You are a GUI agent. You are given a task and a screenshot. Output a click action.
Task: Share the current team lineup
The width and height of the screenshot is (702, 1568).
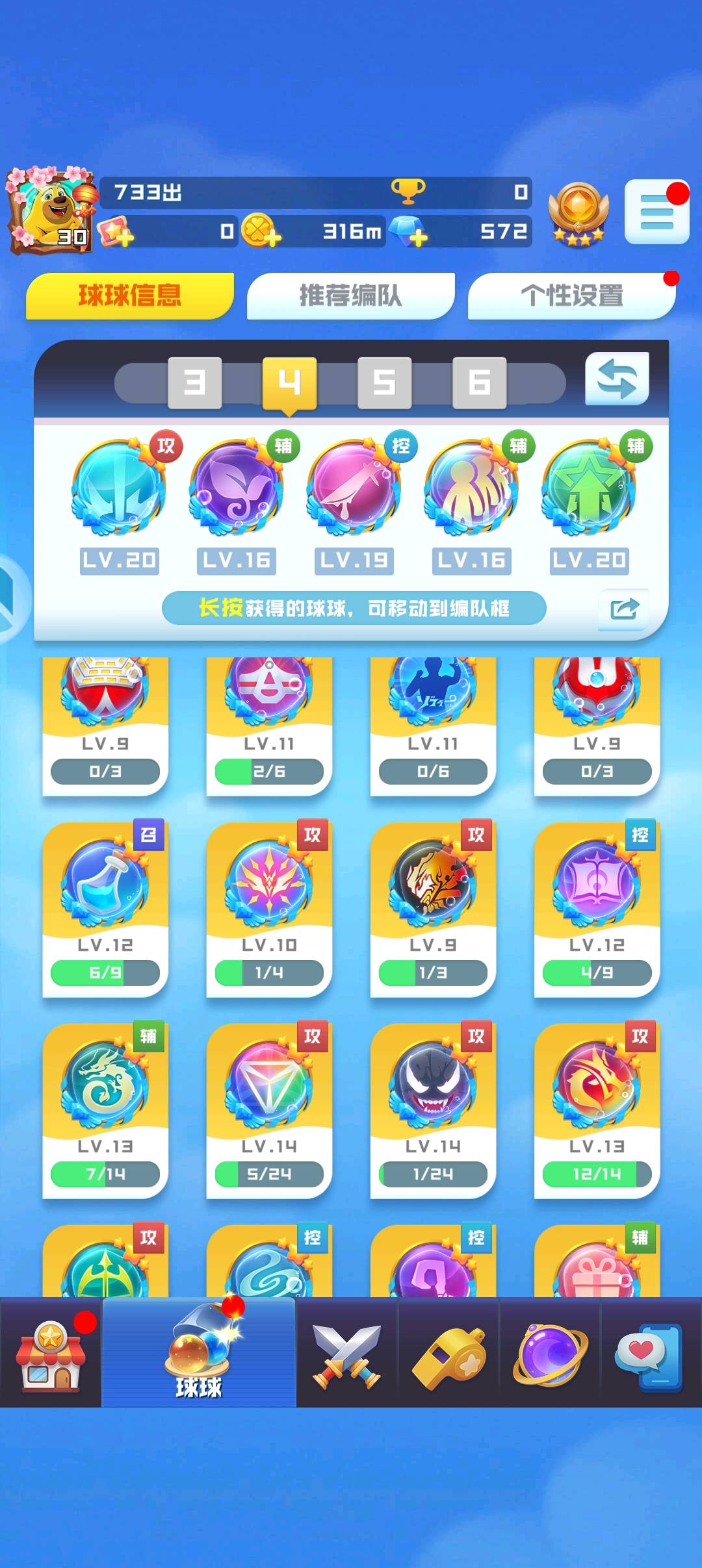point(624,609)
